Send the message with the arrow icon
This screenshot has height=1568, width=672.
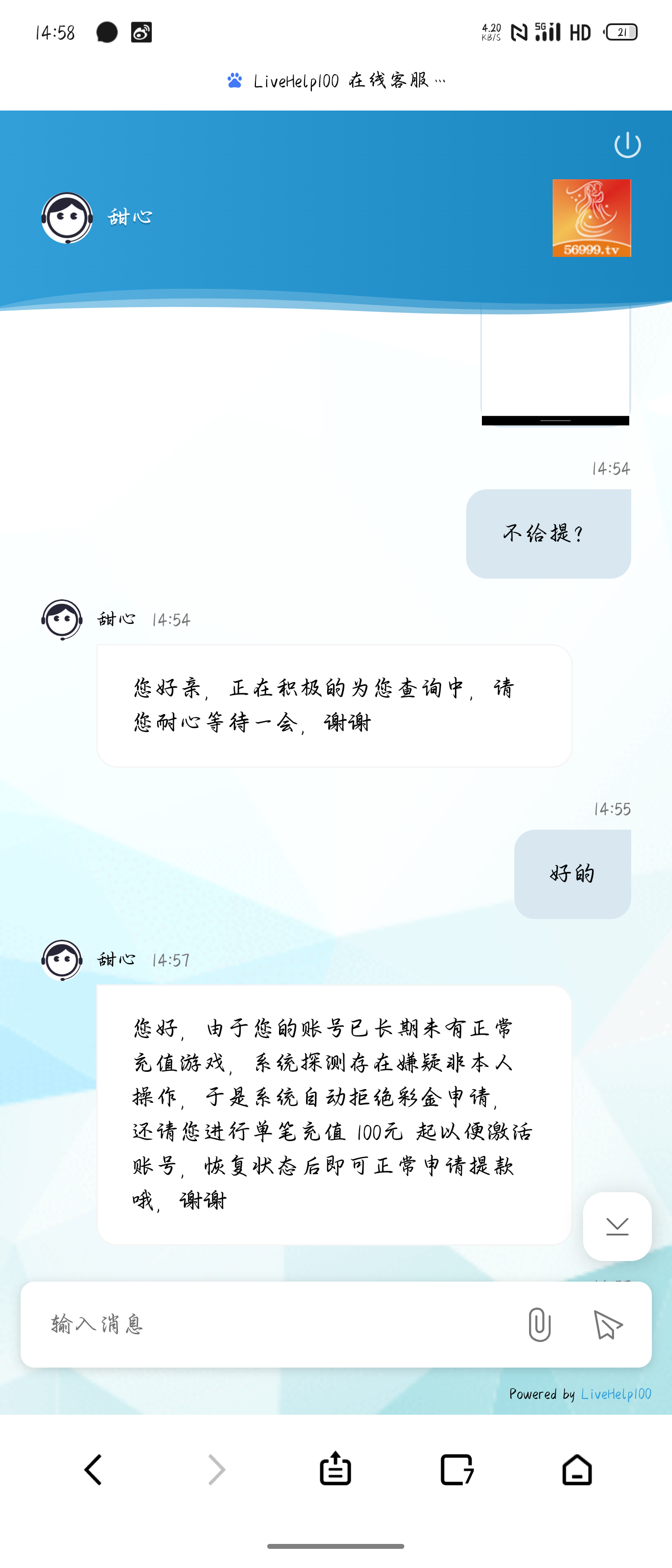coord(608,1324)
